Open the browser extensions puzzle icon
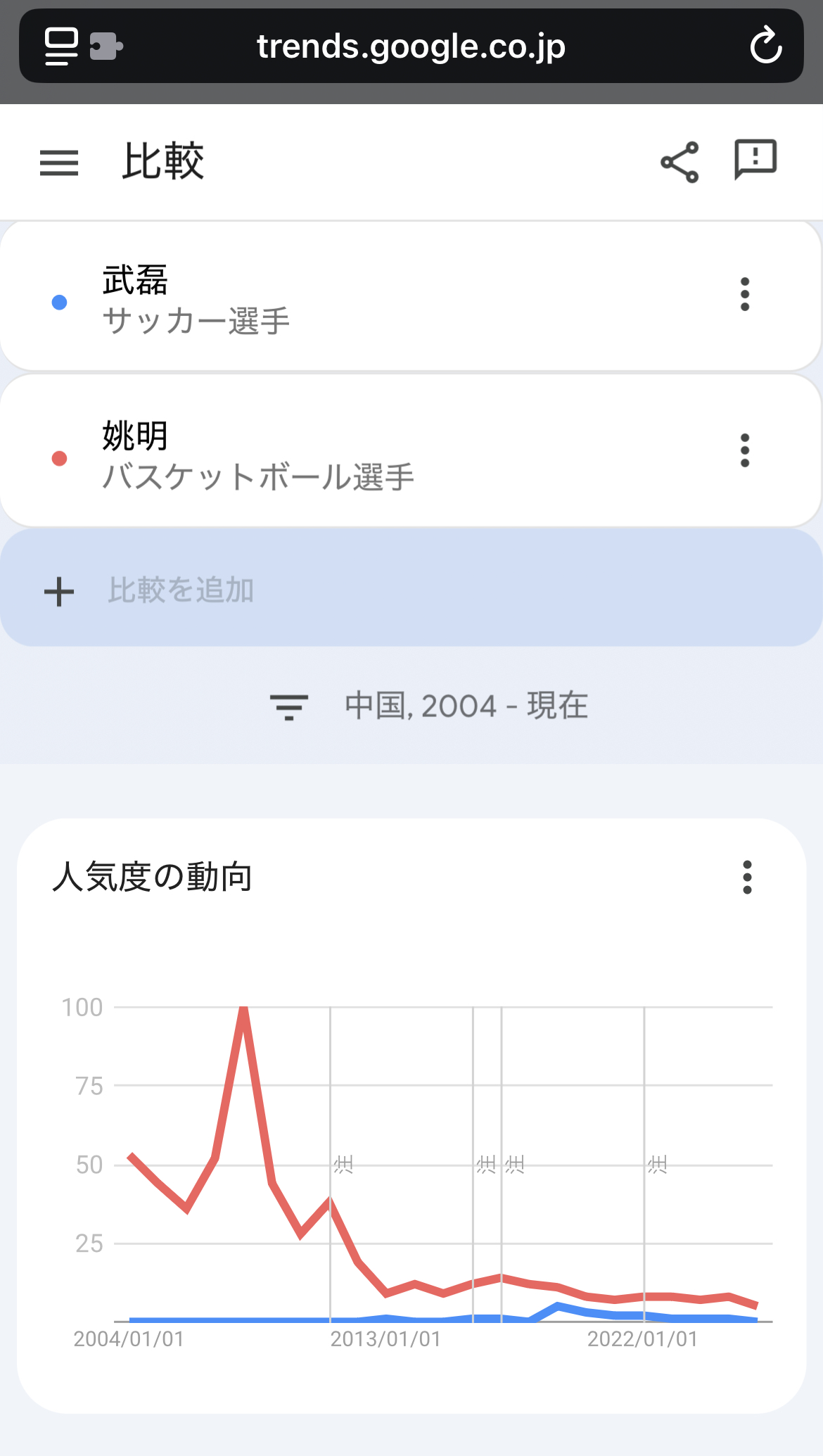Screen dimensions: 823x1456 106,46
